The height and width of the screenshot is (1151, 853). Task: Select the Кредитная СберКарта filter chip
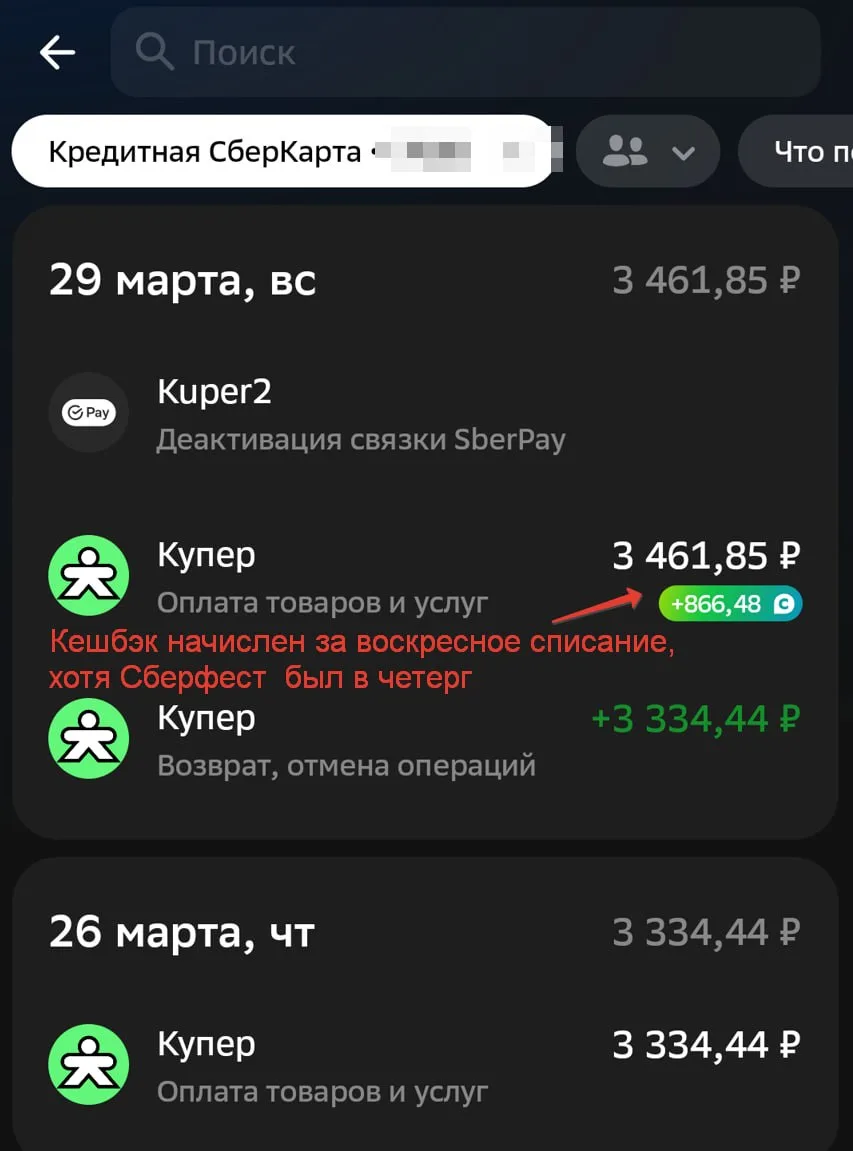coord(282,152)
